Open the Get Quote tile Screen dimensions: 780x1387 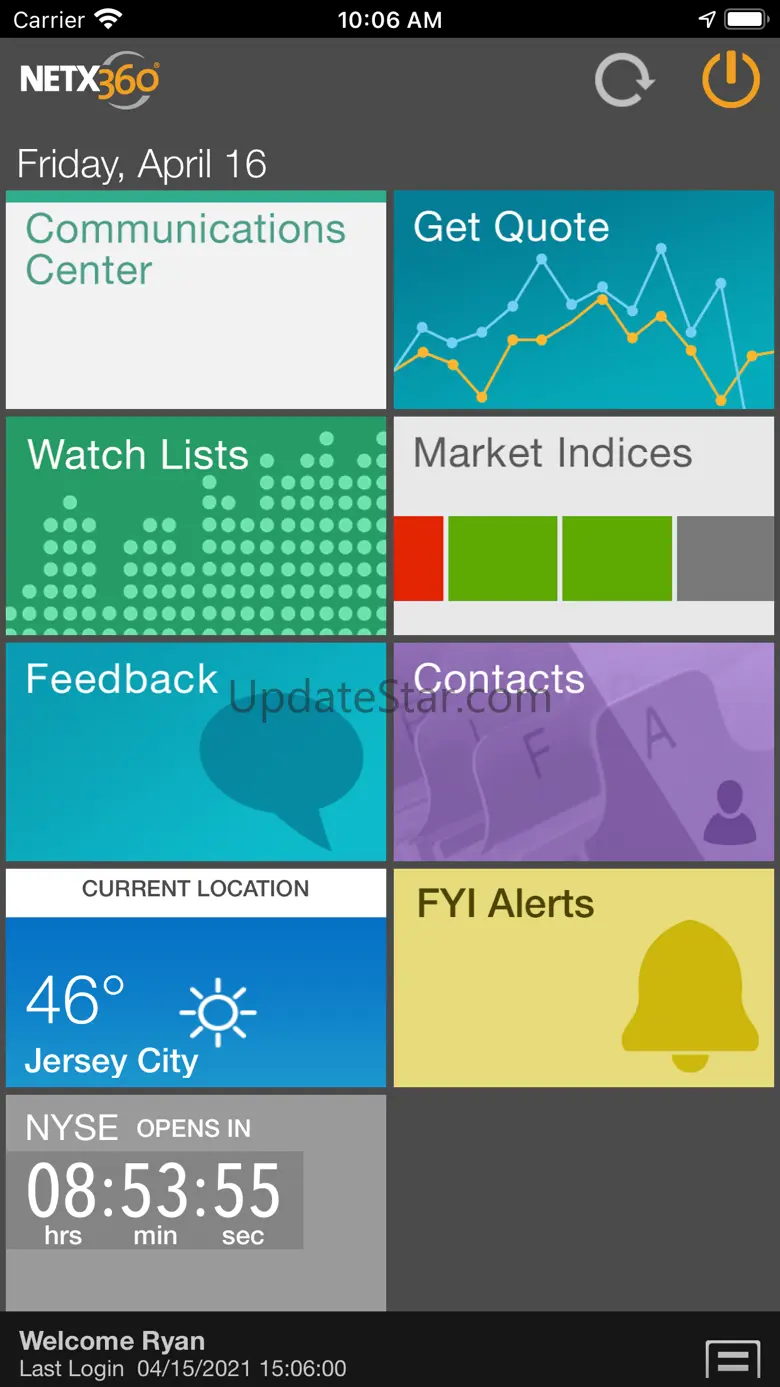click(584, 300)
